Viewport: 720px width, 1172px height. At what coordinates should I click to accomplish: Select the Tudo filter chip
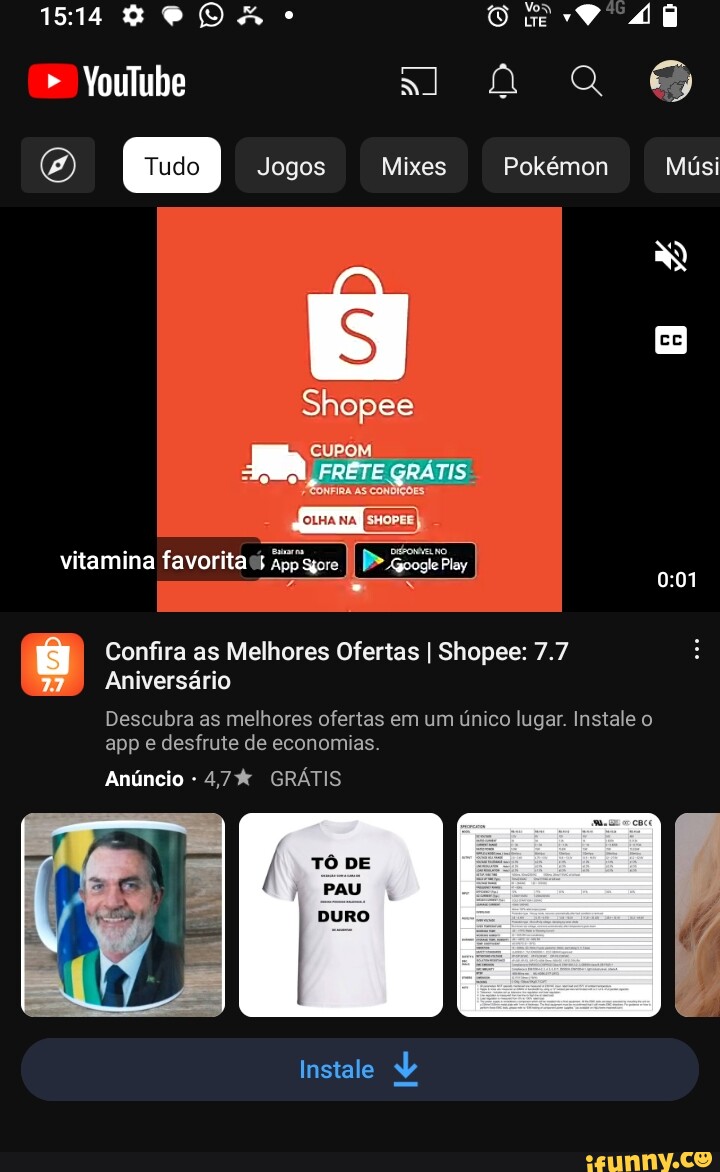172,165
